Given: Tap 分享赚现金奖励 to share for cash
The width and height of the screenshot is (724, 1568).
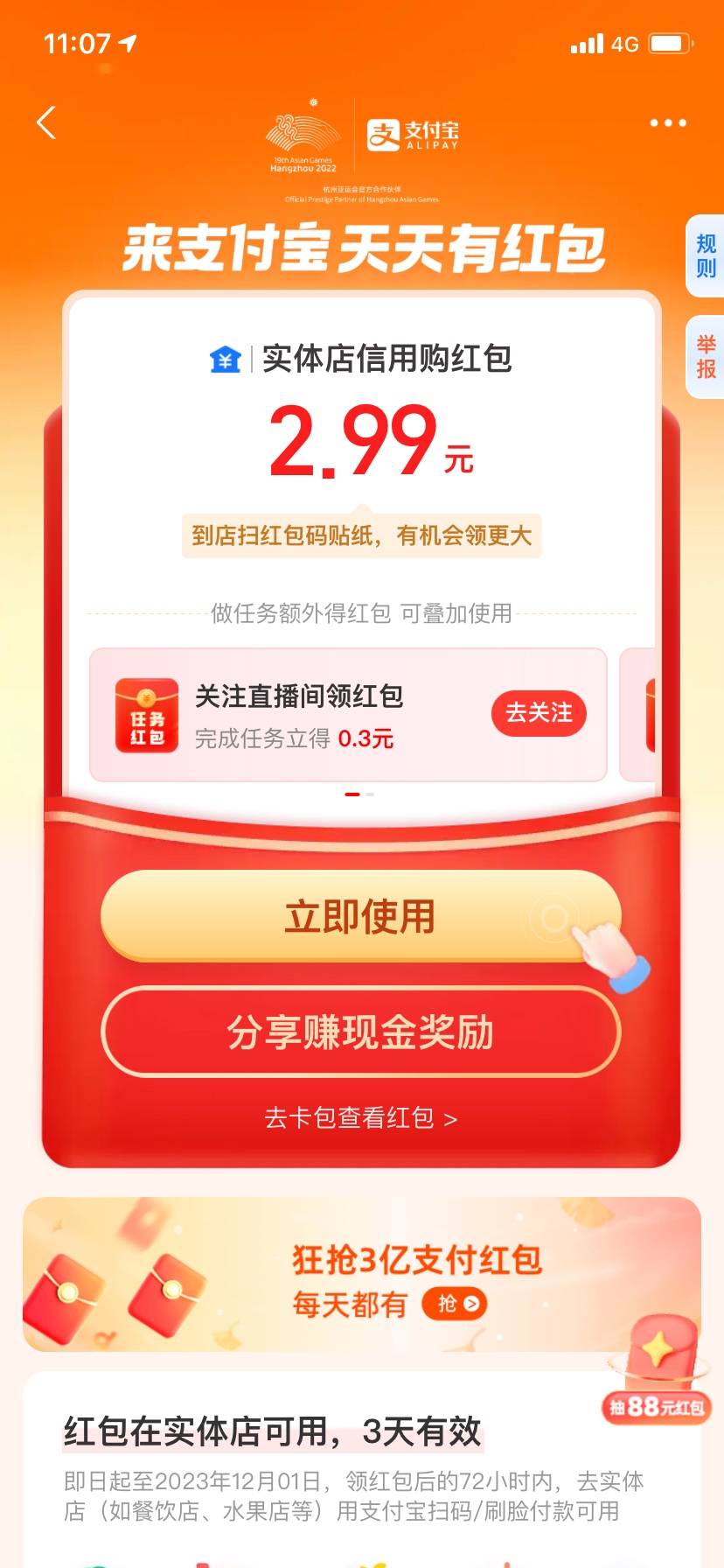Looking at the screenshot, I should [360, 1032].
